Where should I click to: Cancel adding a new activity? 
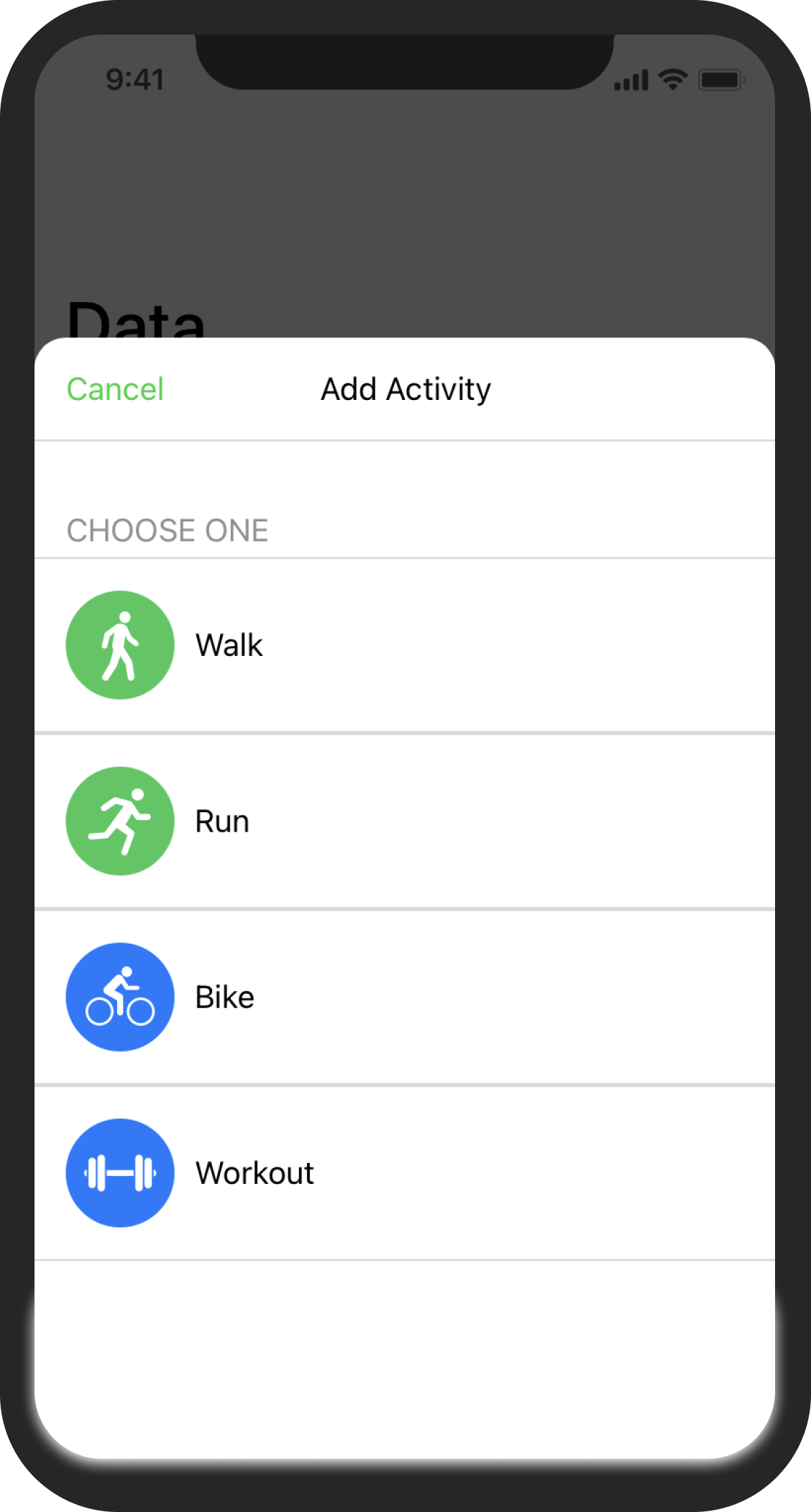pos(115,388)
